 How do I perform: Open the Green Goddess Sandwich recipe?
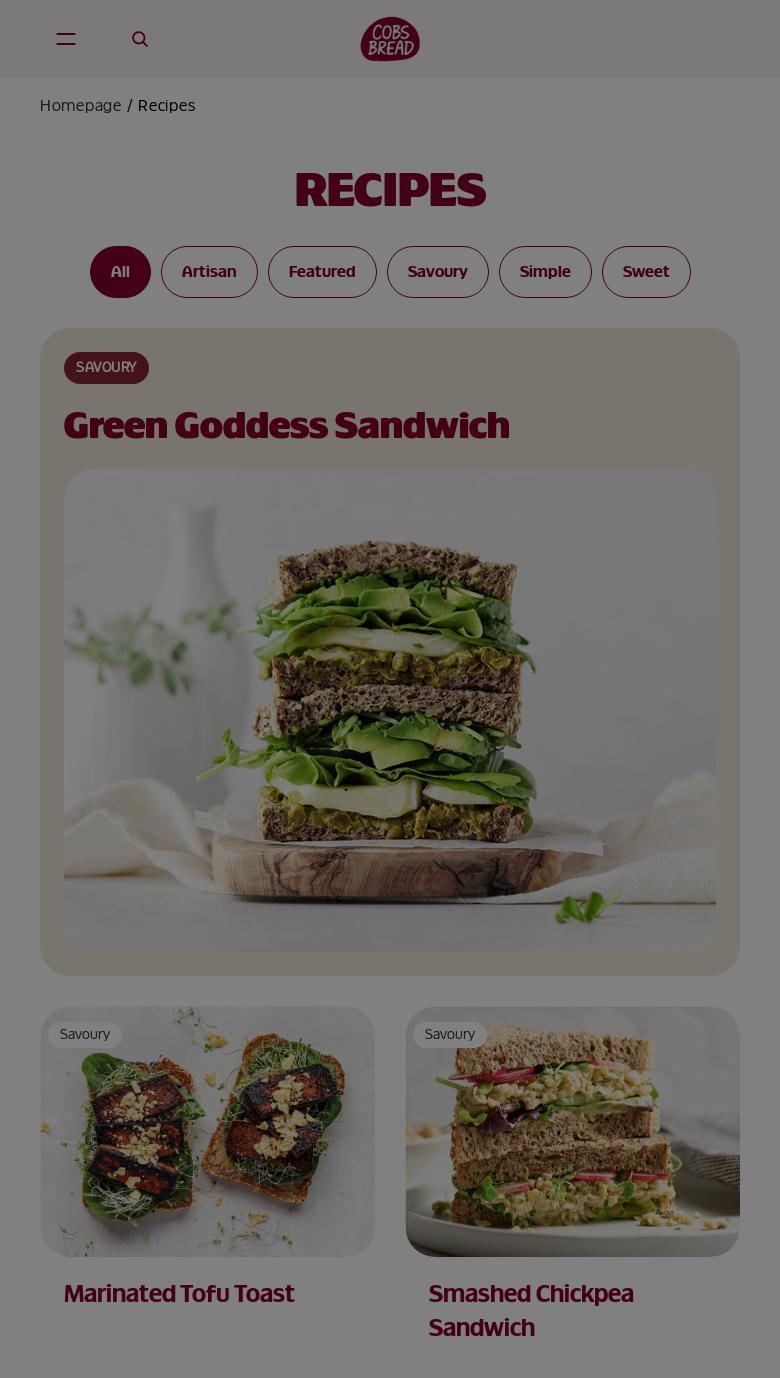tap(286, 425)
